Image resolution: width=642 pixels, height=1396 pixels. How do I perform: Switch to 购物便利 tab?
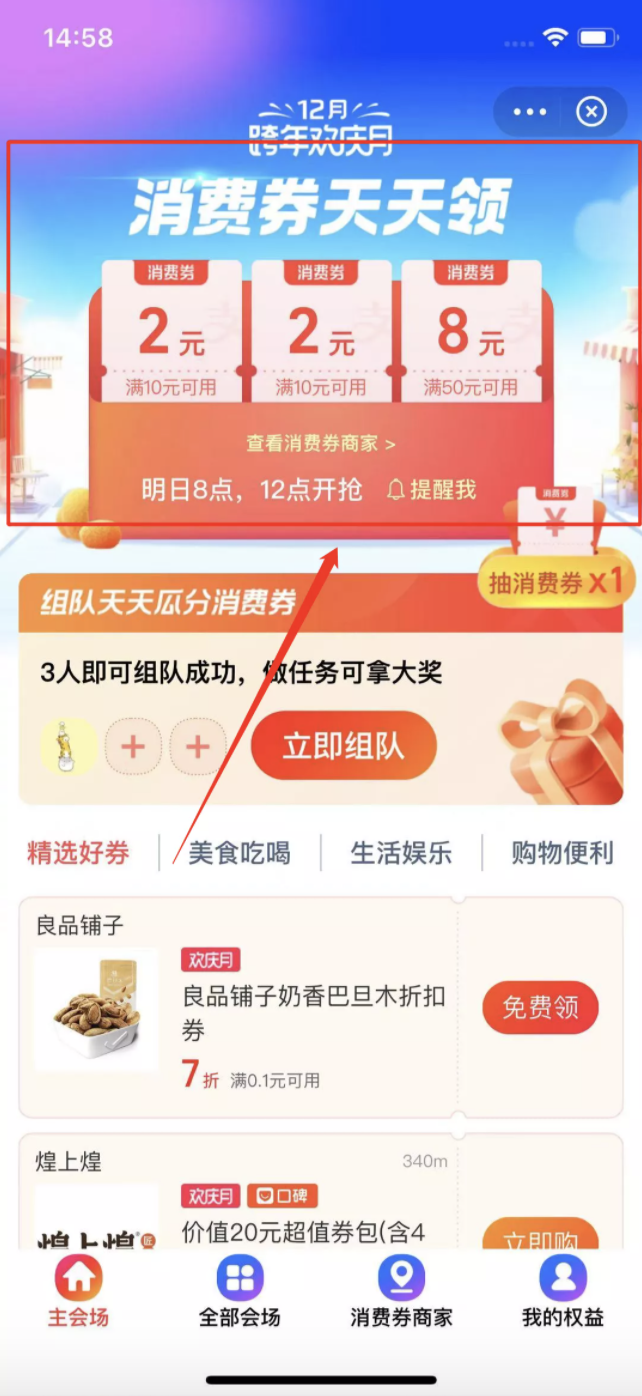(x=562, y=853)
